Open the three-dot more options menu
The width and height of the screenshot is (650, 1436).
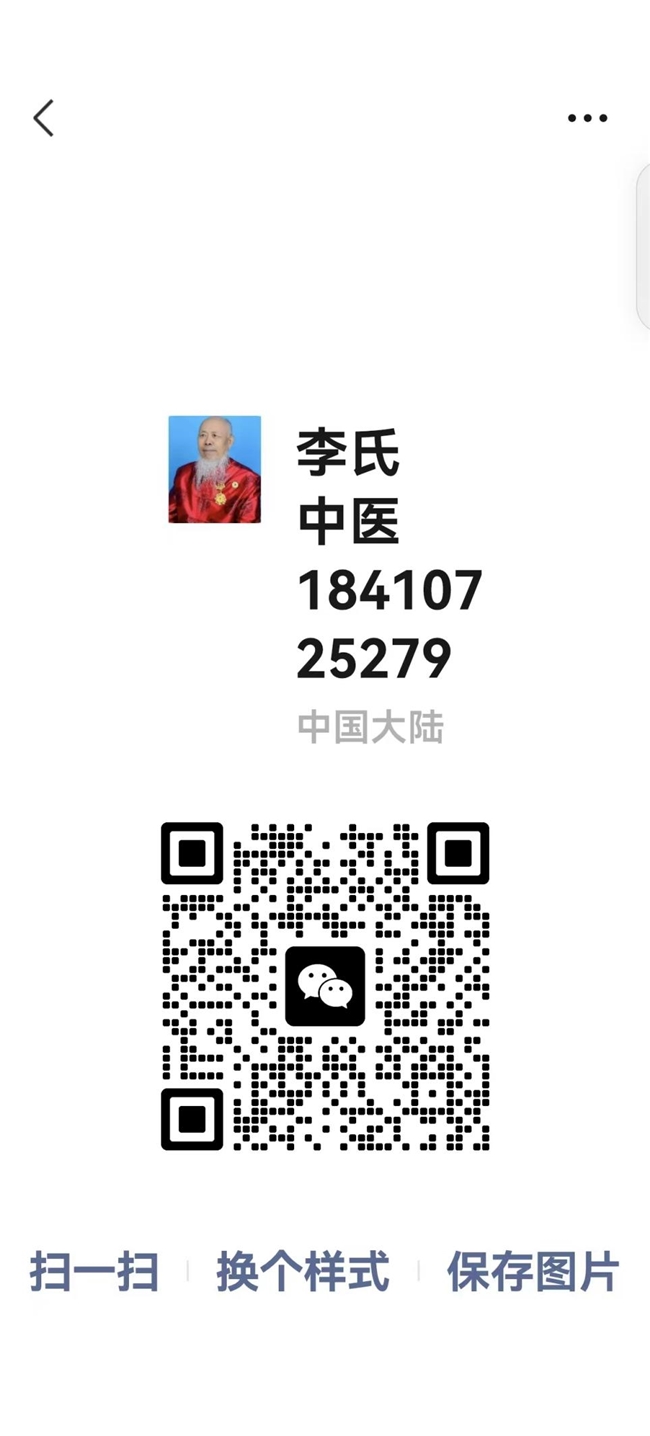(587, 118)
